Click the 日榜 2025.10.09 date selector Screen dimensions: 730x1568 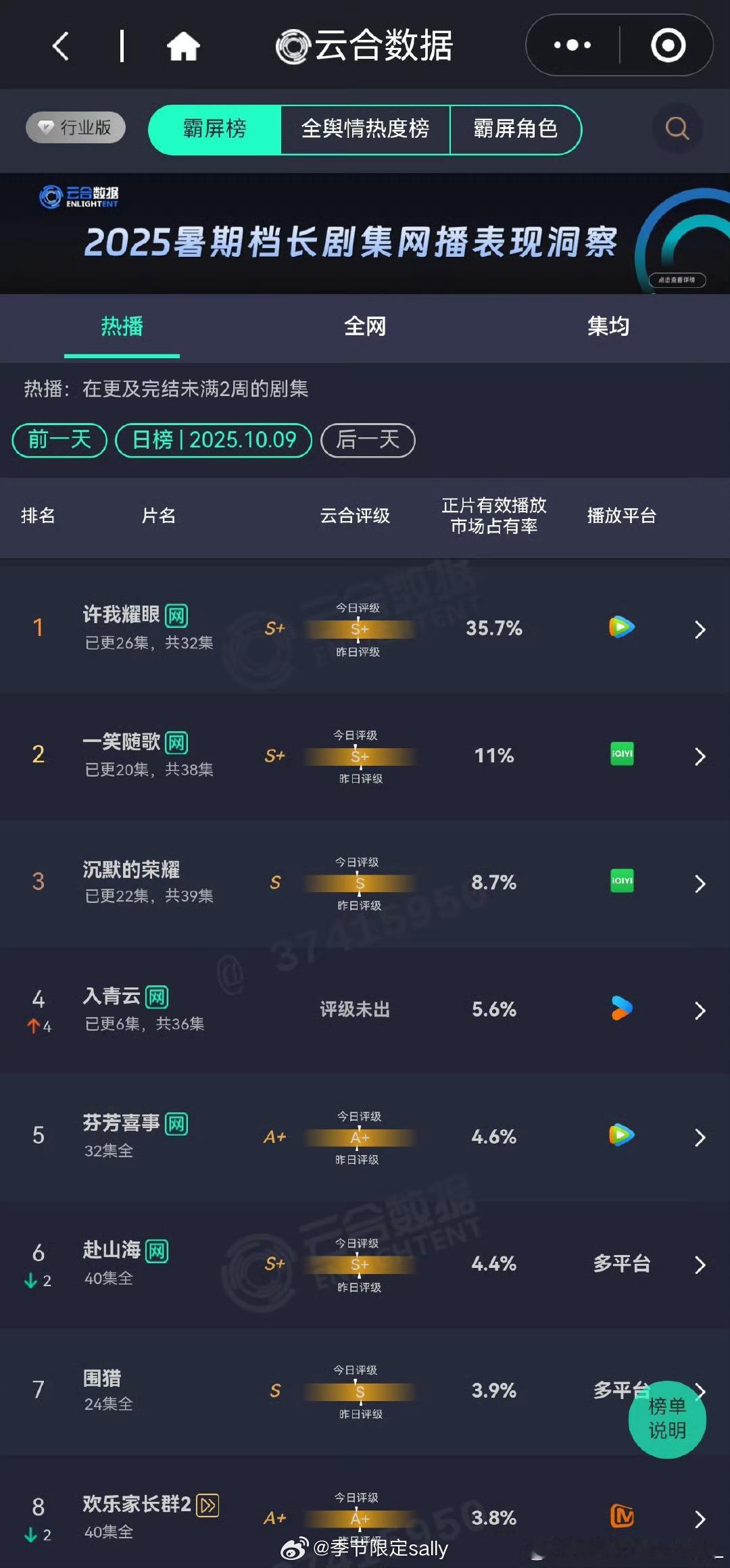pos(213,440)
